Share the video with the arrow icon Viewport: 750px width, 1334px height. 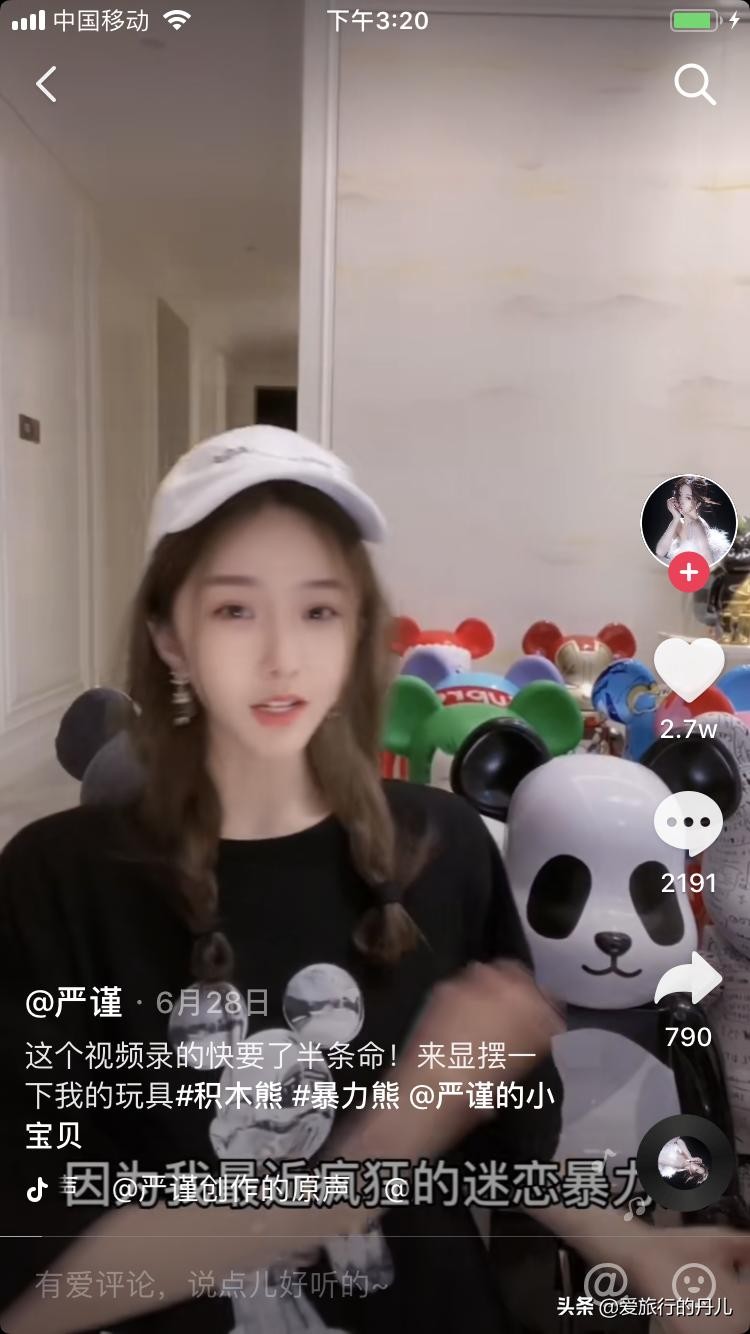688,980
